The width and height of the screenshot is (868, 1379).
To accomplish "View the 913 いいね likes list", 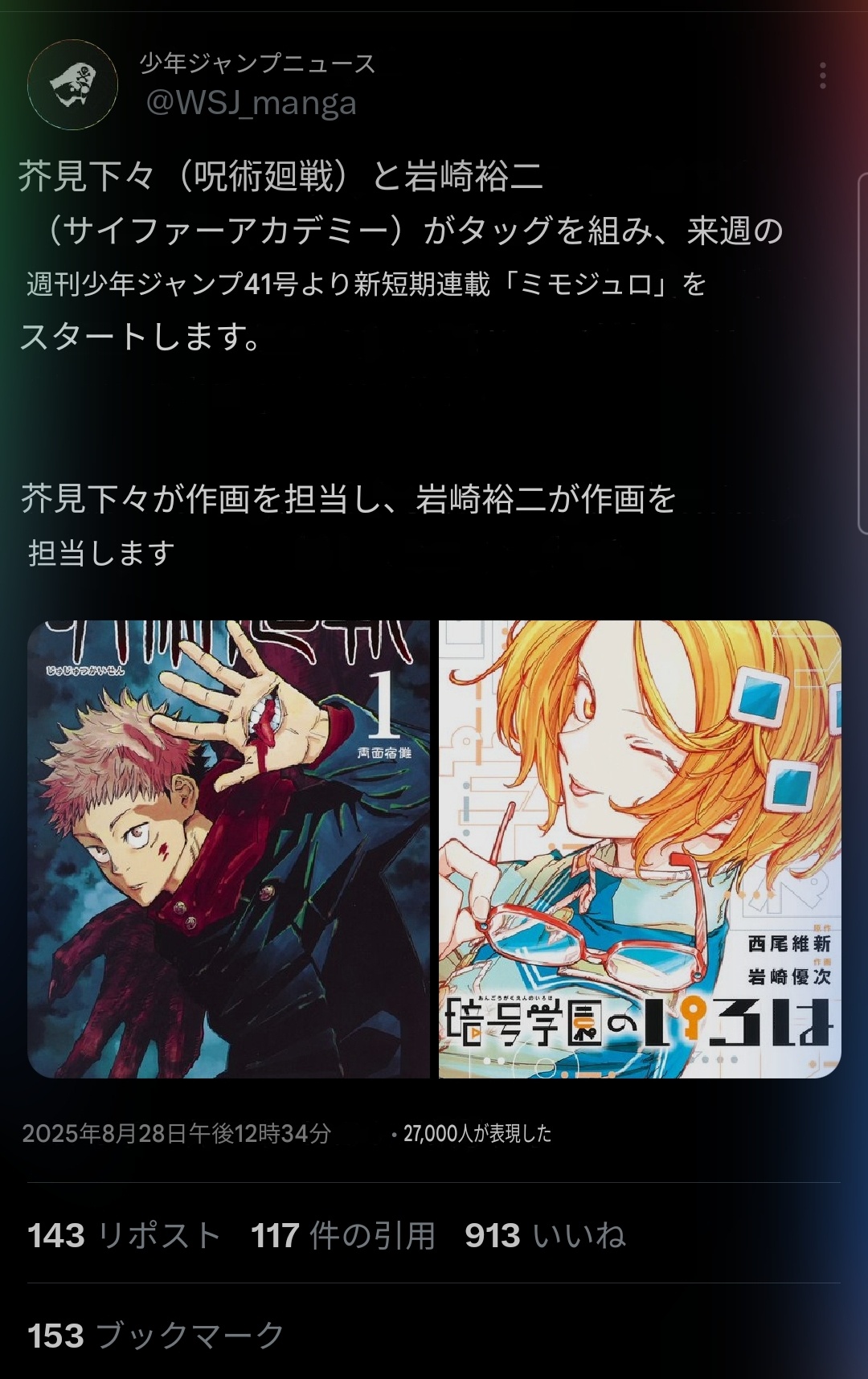I will 545,1235.
